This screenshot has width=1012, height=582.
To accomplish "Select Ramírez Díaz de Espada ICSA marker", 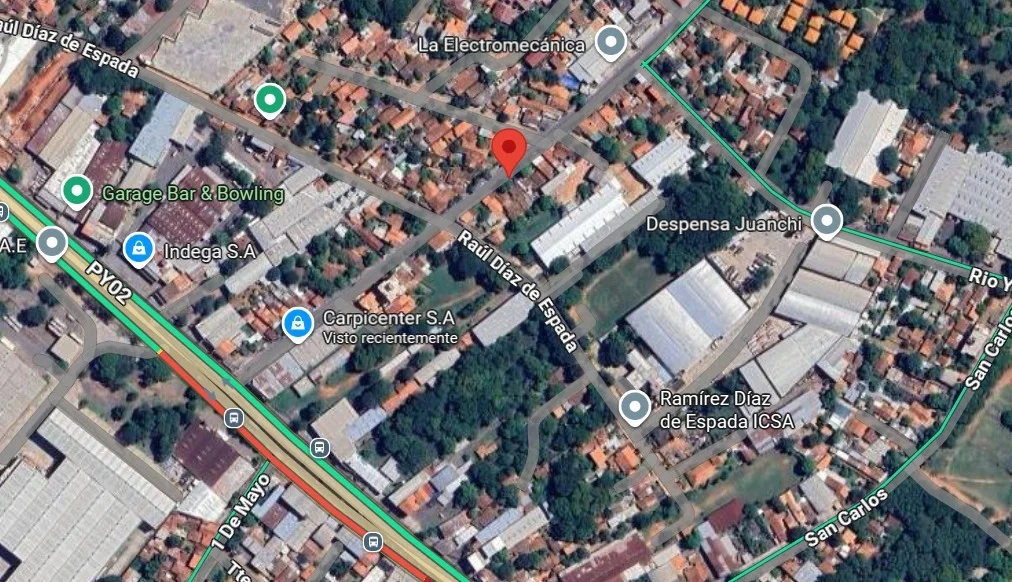I will tap(635, 407).
